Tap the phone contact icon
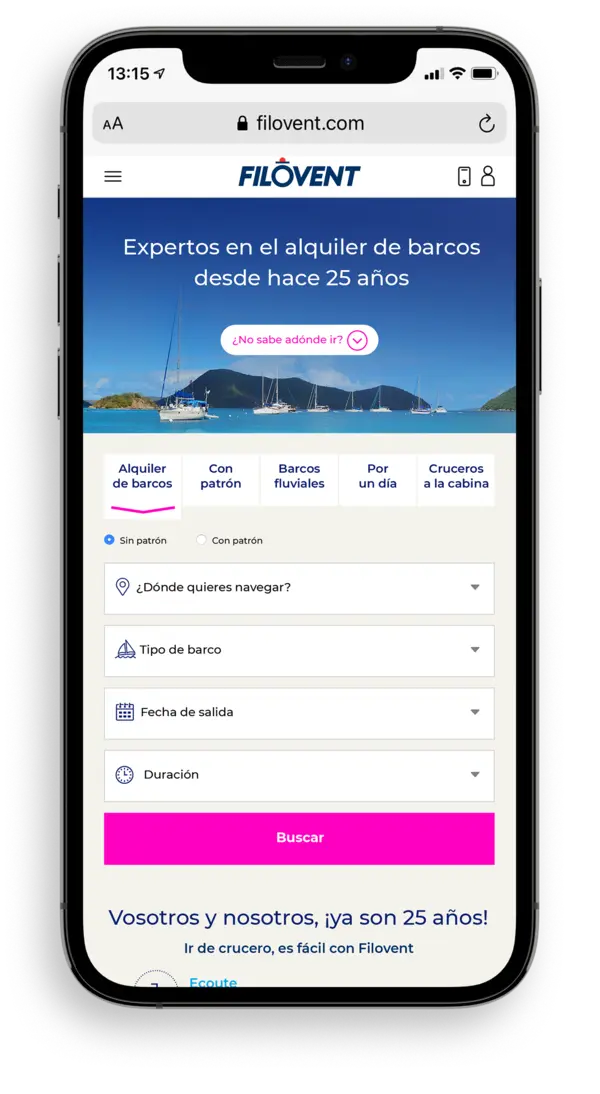600x1094 pixels. 464,176
